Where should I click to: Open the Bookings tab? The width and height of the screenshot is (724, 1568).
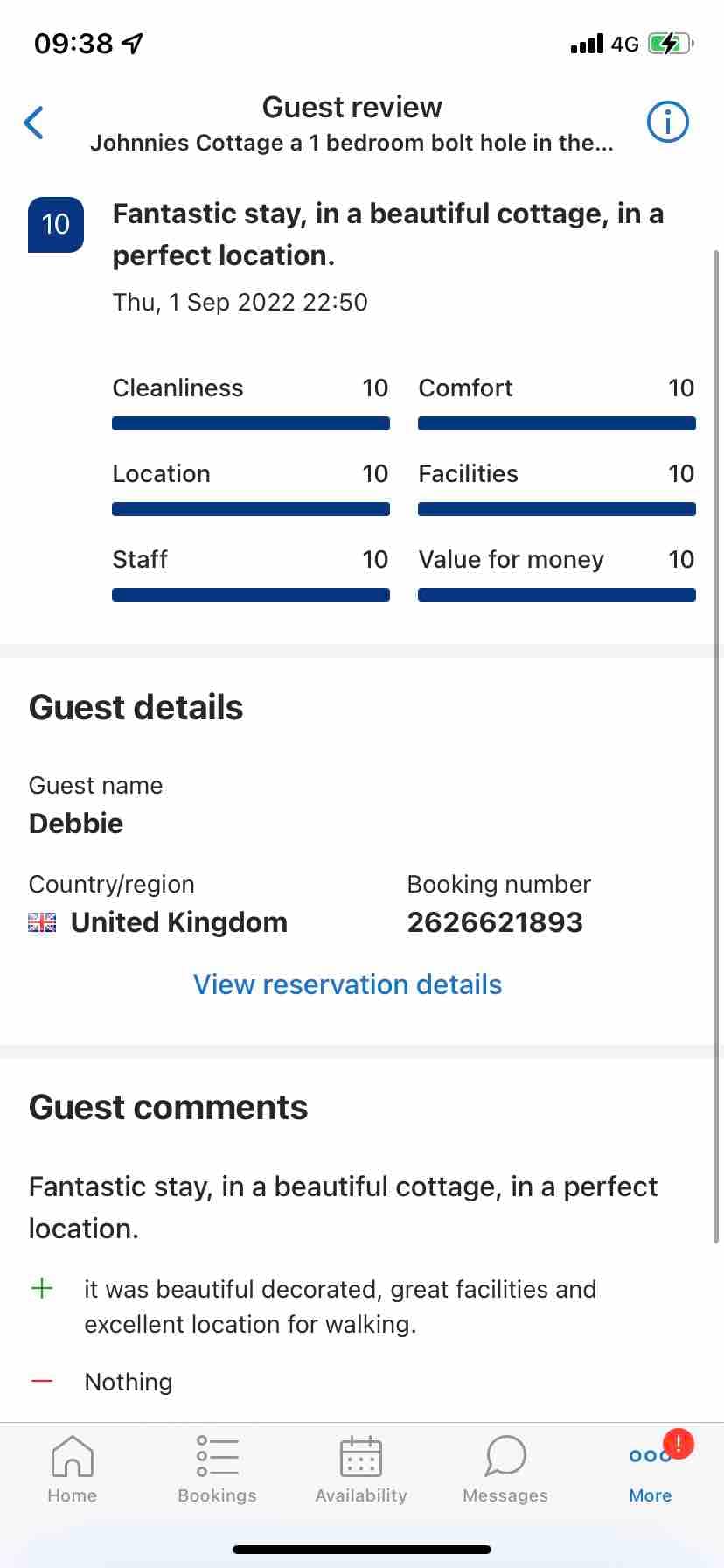217,1470
